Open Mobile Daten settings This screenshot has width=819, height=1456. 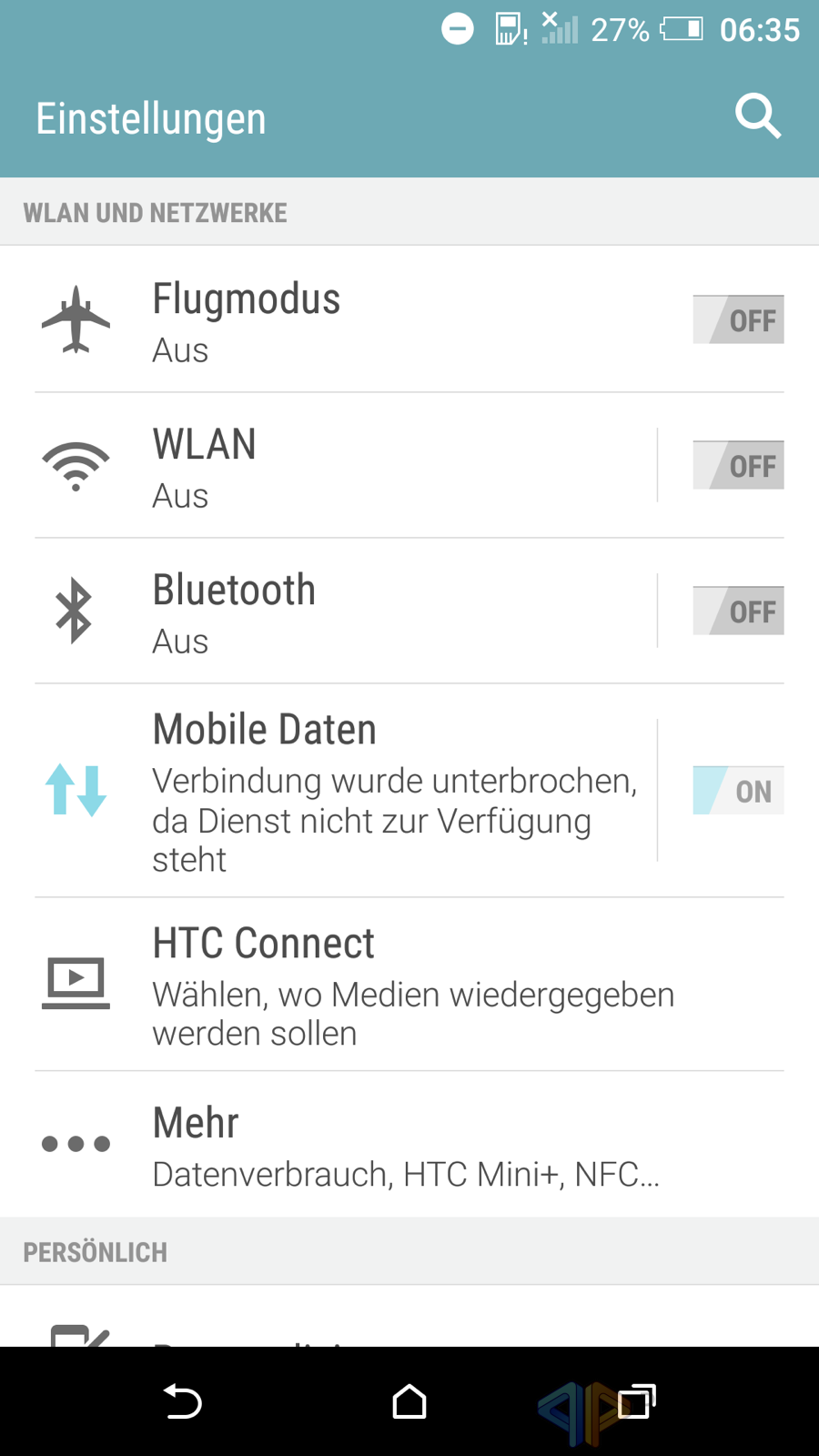346,791
